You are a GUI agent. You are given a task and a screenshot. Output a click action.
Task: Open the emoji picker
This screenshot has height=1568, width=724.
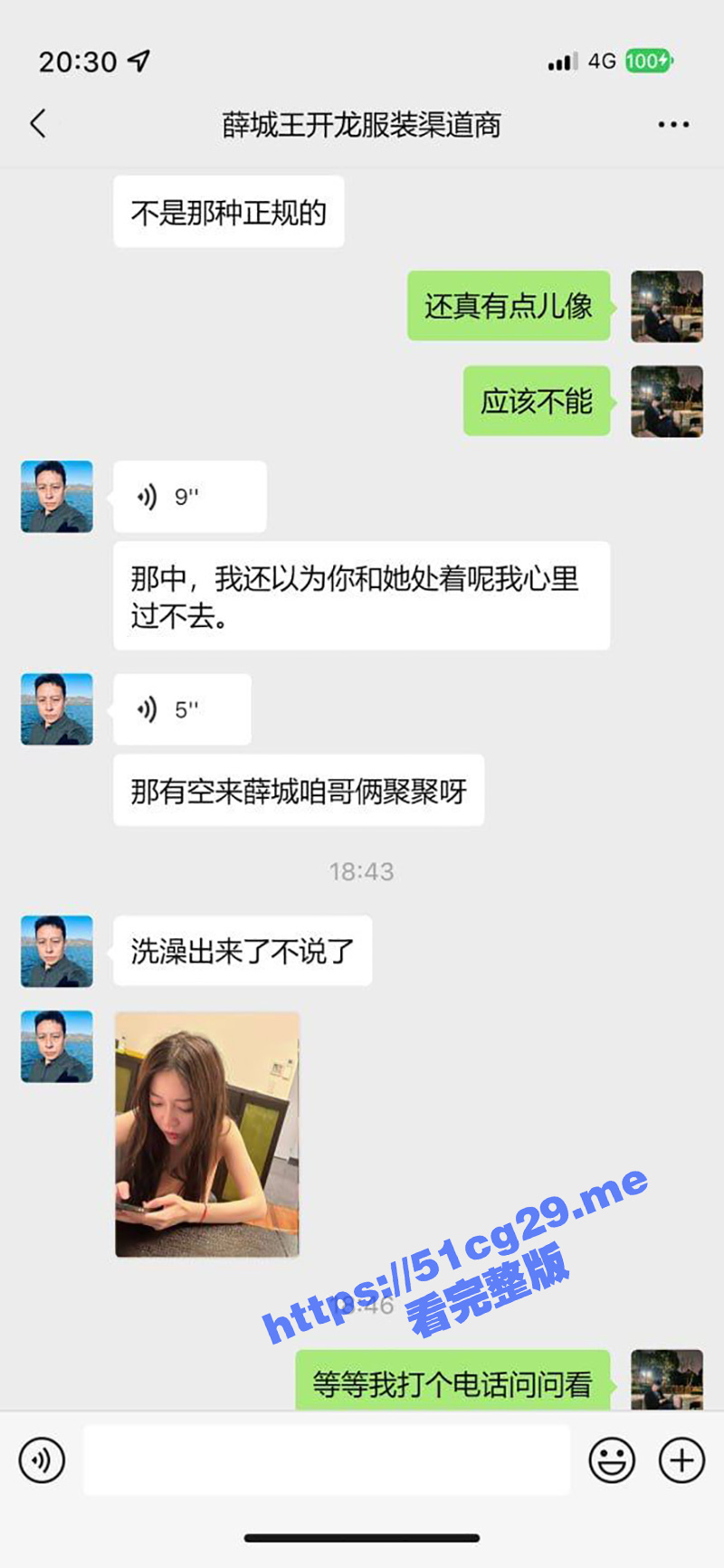pyautogui.click(x=612, y=1459)
